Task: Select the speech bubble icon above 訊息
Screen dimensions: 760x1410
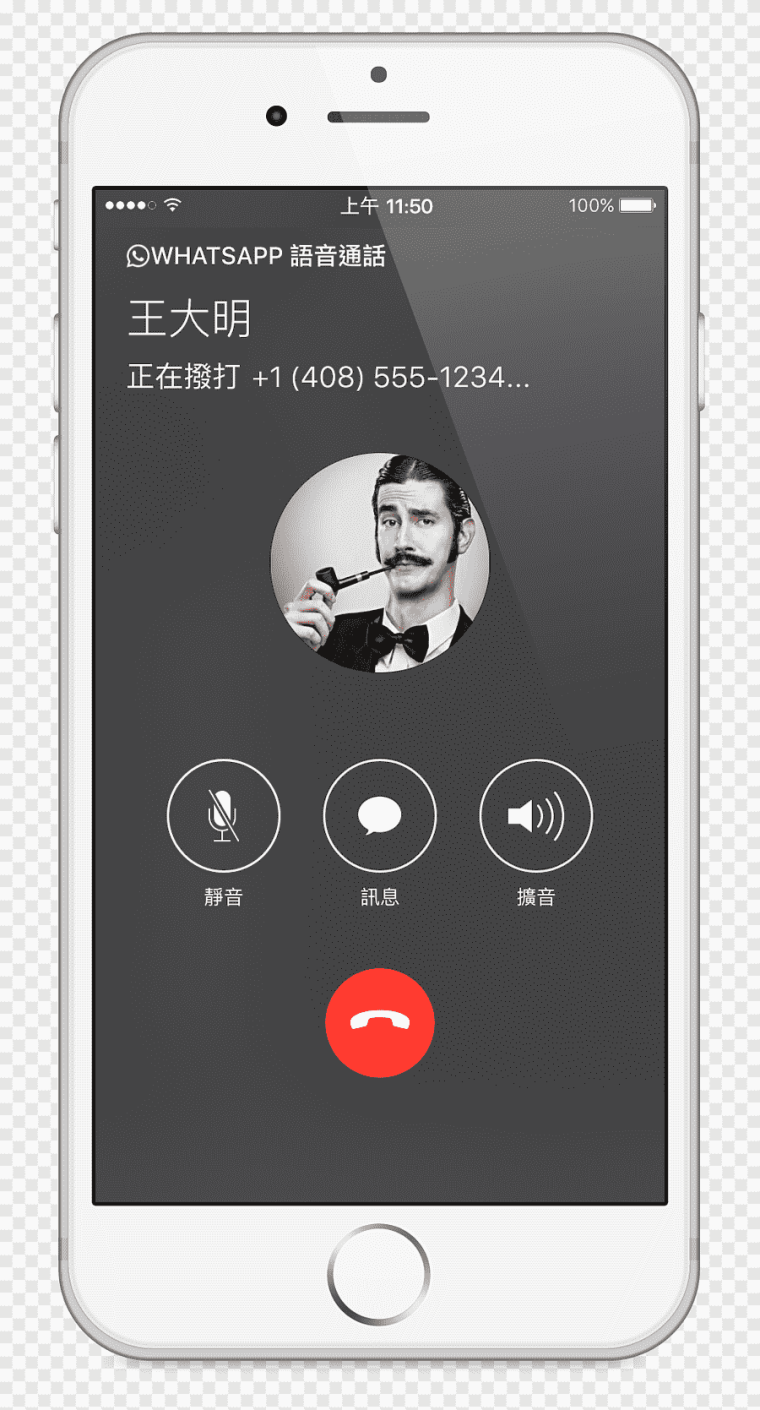Action: [x=380, y=814]
